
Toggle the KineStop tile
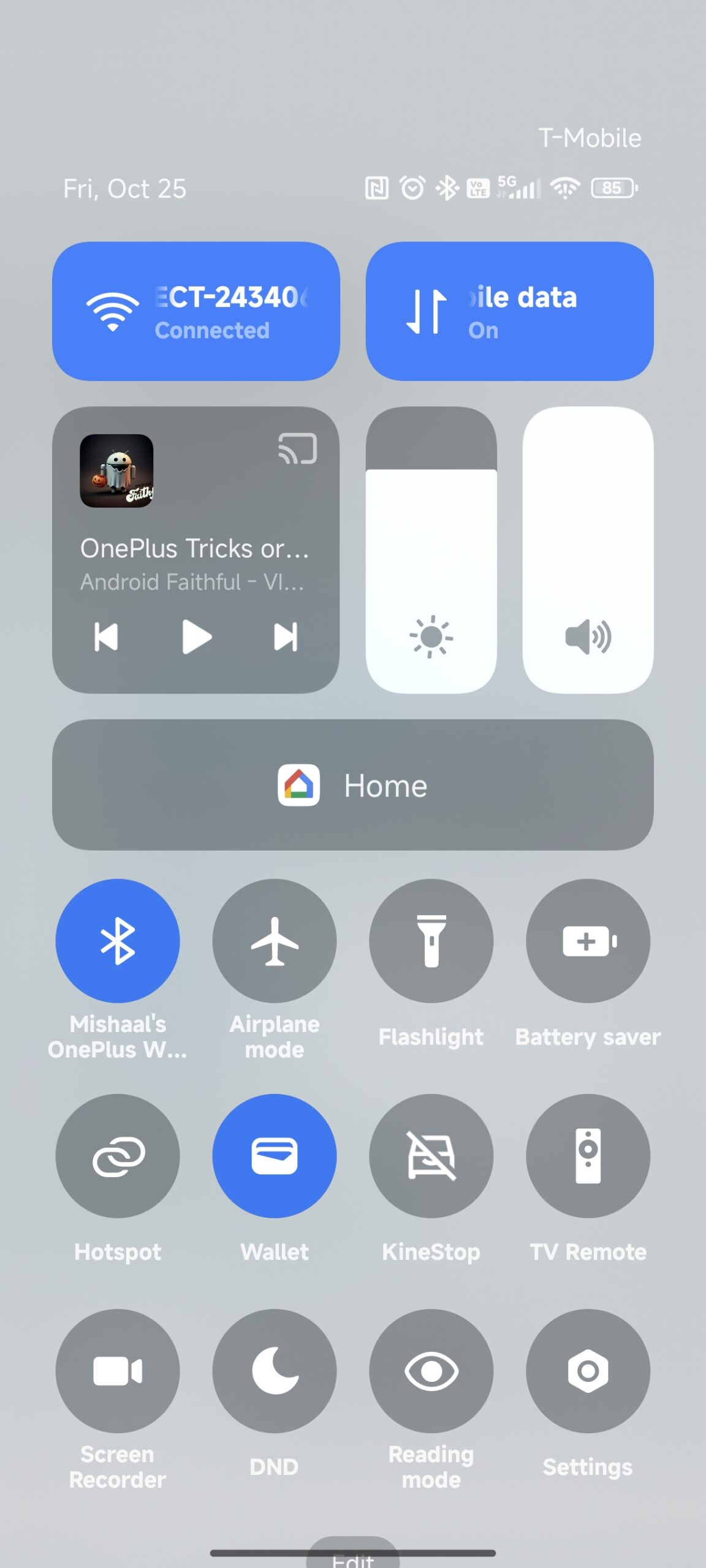431,1156
